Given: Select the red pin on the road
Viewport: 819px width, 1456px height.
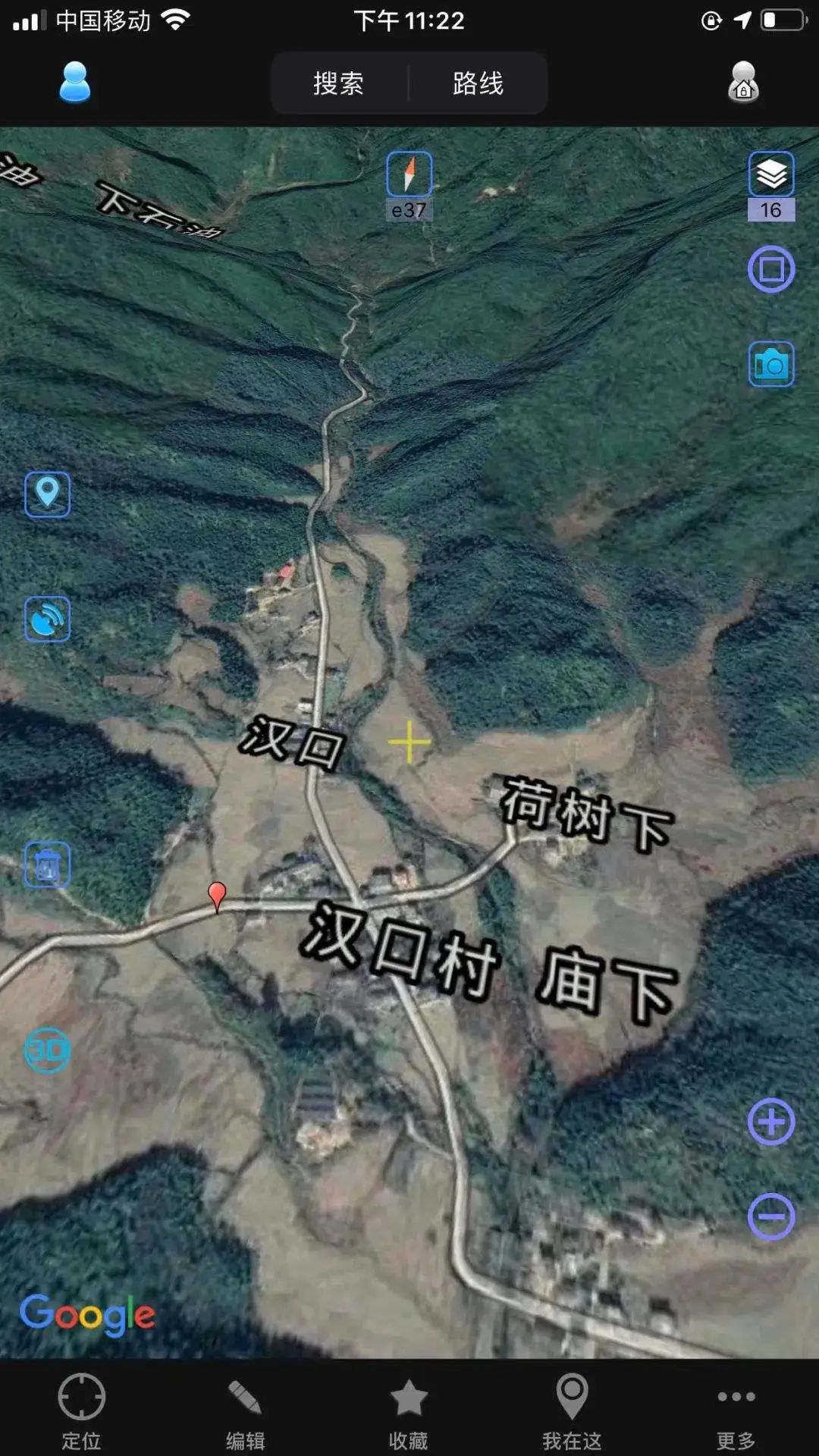Looking at the screenshot, I should pos(217,896).
